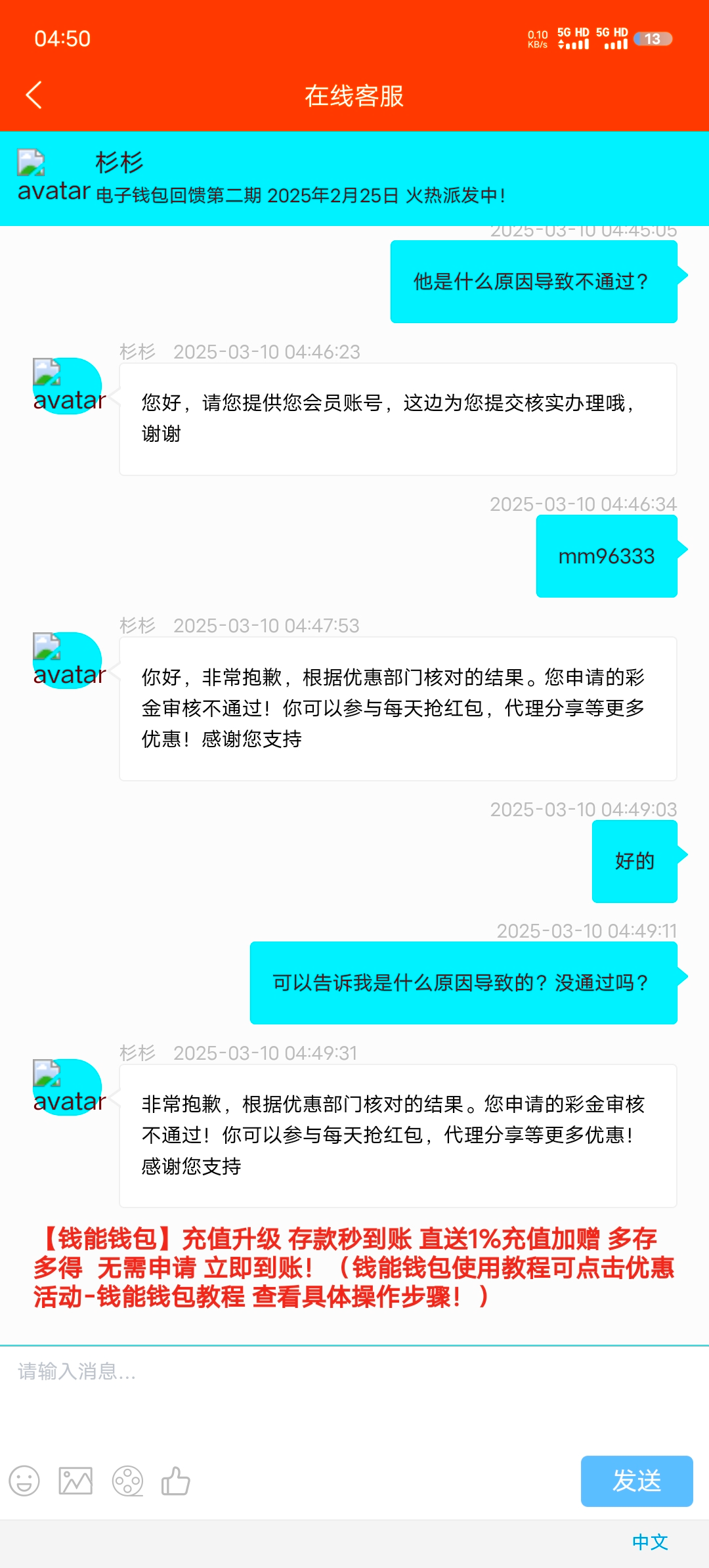Go back from the 在线客服 chat

pyautogui.click(x=34, y=95)
